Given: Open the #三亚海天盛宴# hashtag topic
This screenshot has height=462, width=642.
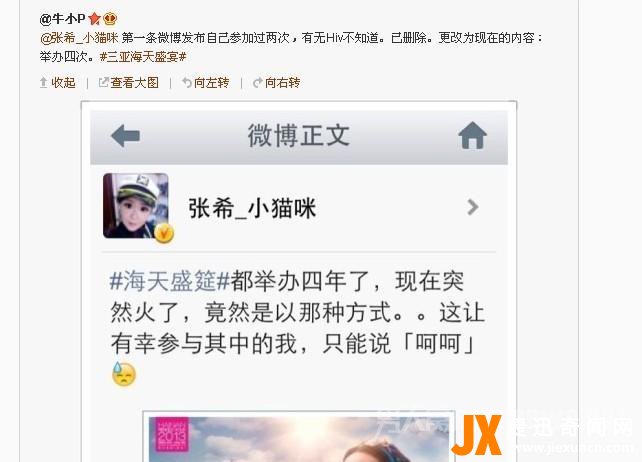Looking at the screenshot, I should (x=143, y=57).
